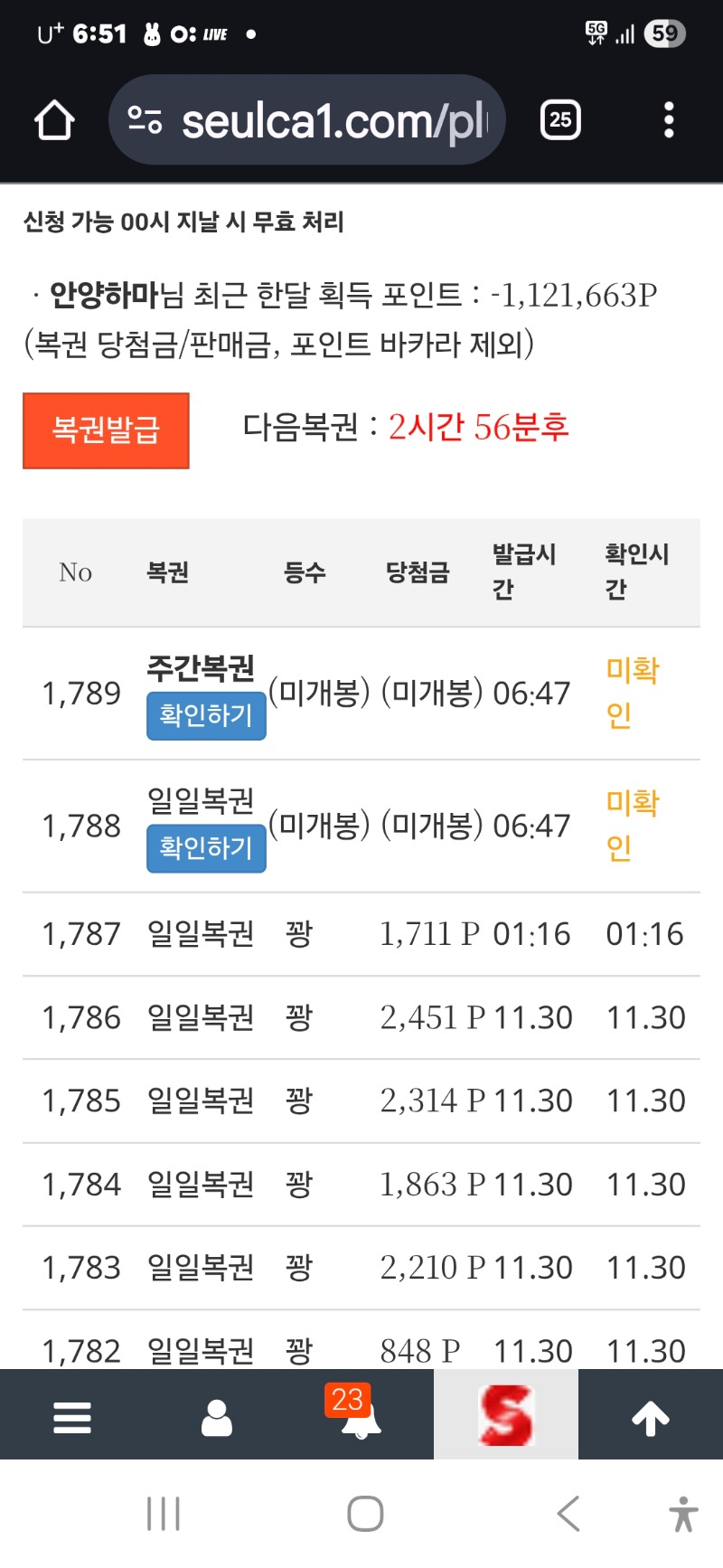
Task: Tap the battery indicator showing 59
Action: (663, 33)
